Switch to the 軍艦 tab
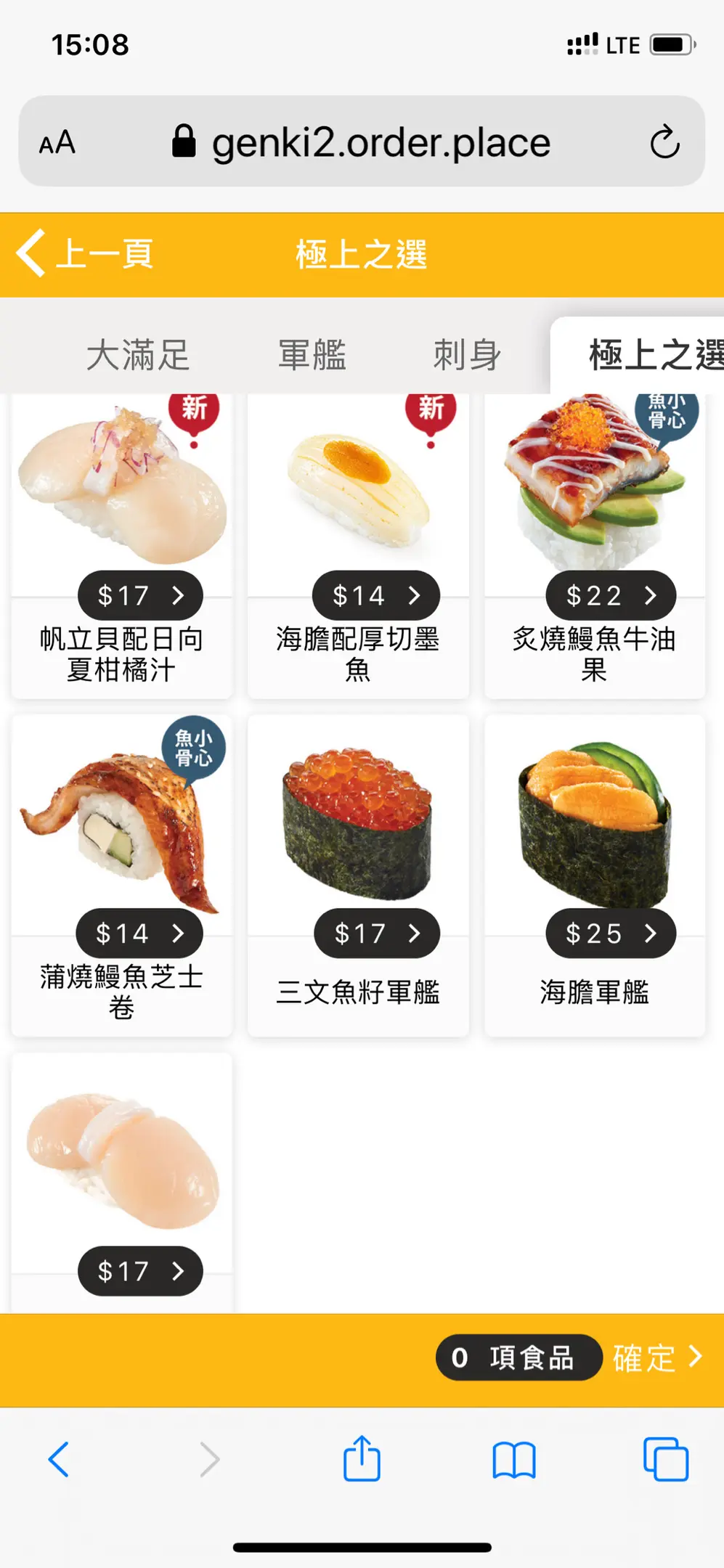724x1568 pixels. 312,355
